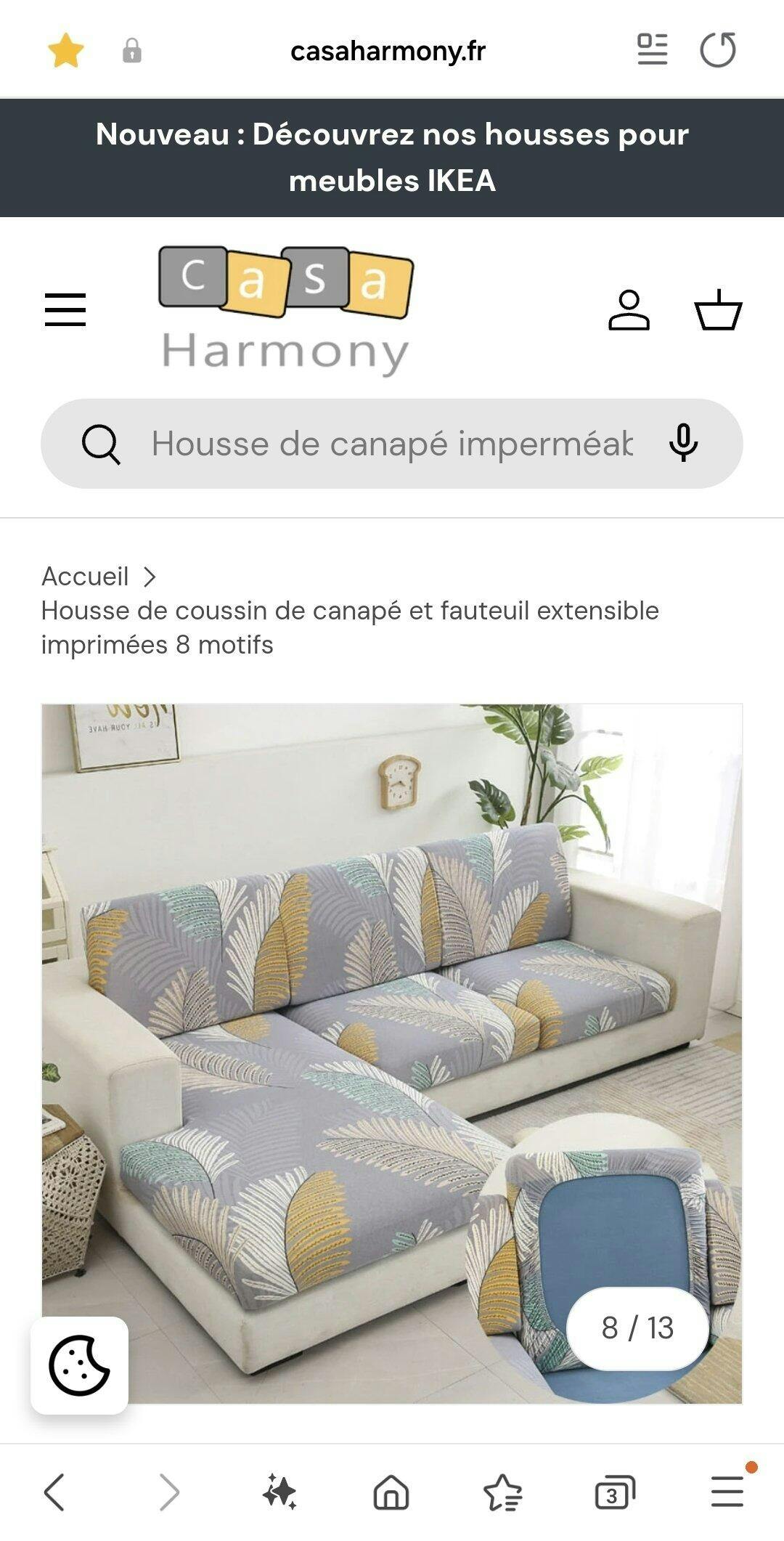Viewport: 784px width, 1541px height.
Task: Open the browser's bookmarks list
Action: 503,1492
